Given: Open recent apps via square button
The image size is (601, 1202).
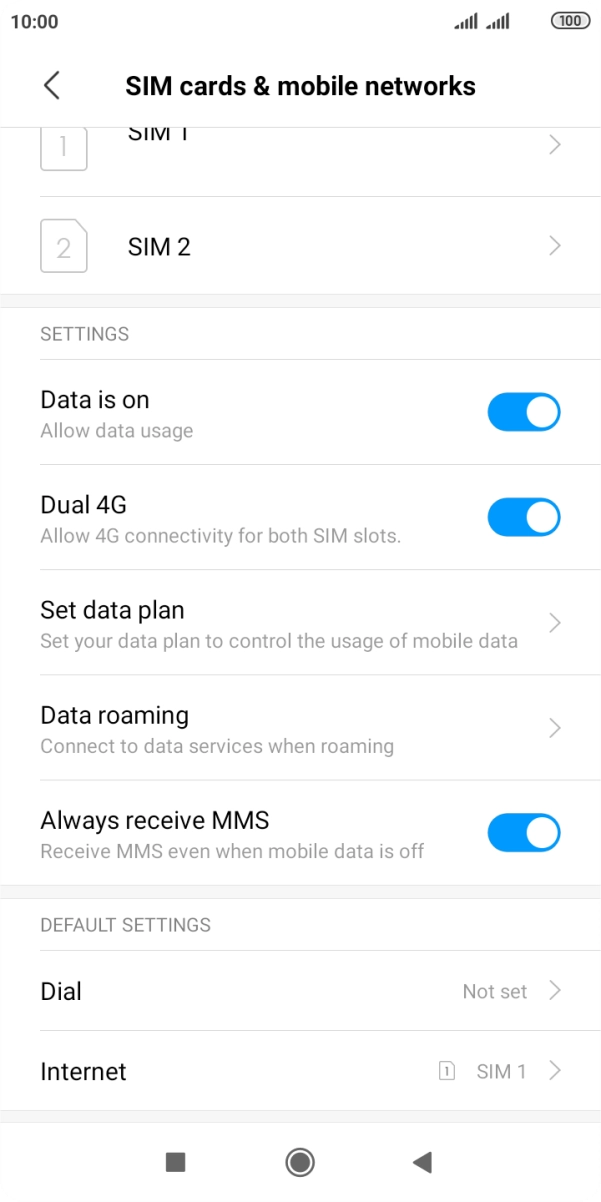Looking at the screenshot, I should pos(176,1161).
